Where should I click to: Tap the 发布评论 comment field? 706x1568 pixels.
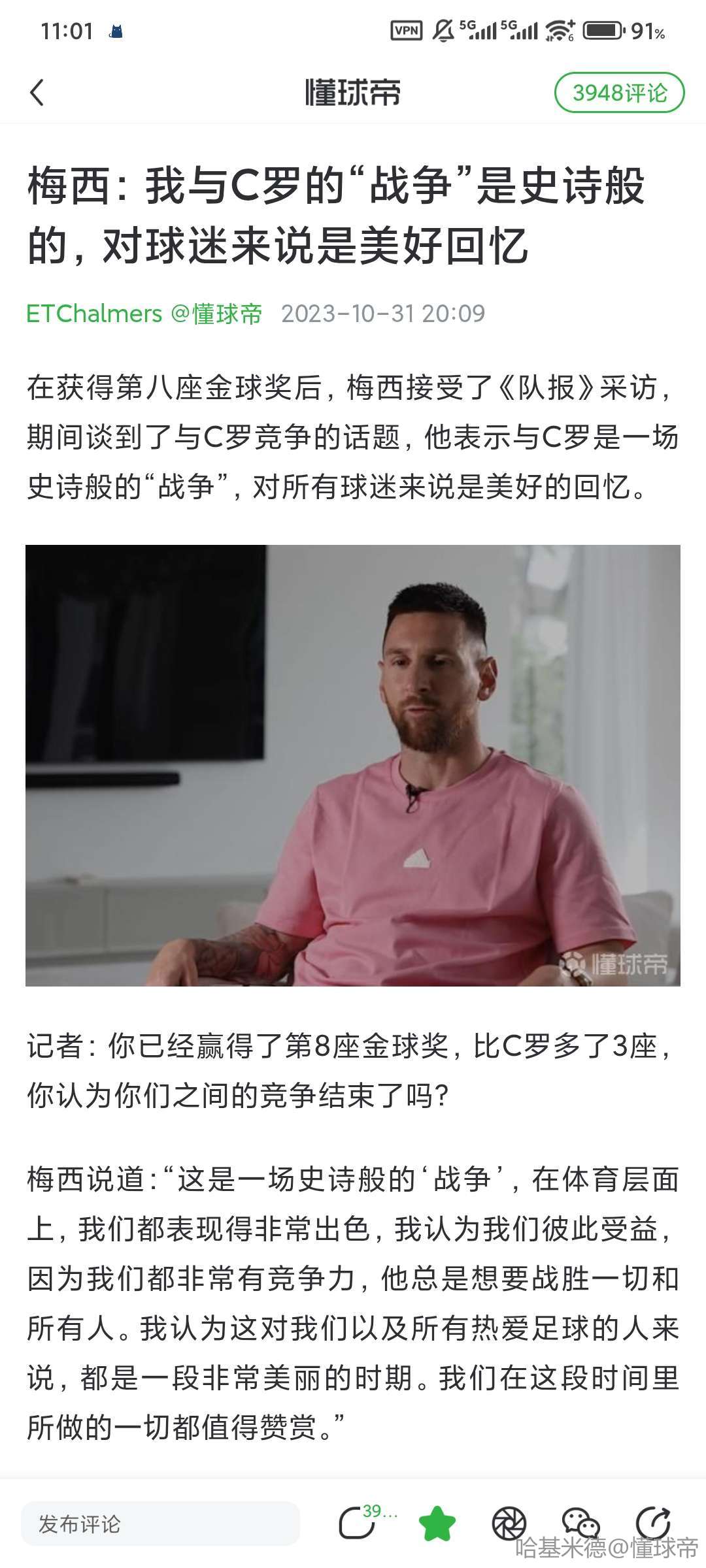pyautogui.click(x=160, y=1524)
